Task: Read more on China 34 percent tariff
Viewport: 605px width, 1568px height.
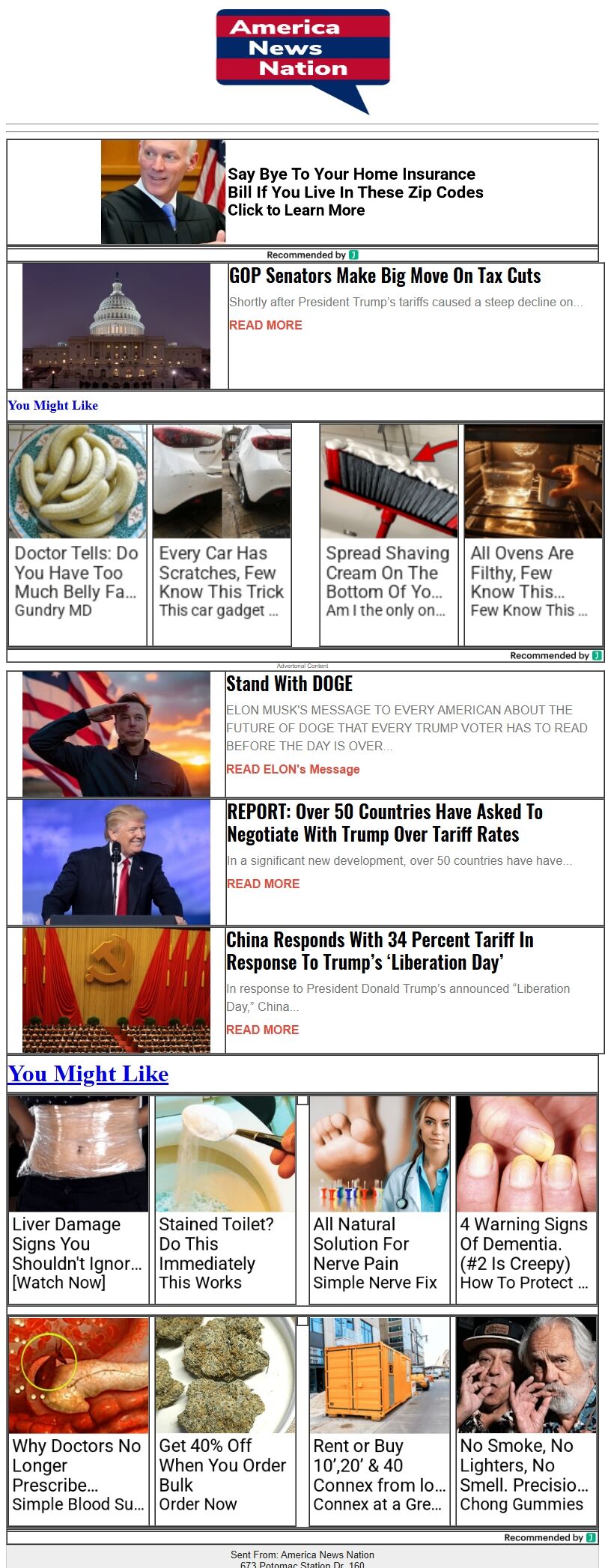Action: coord(262,1030)
